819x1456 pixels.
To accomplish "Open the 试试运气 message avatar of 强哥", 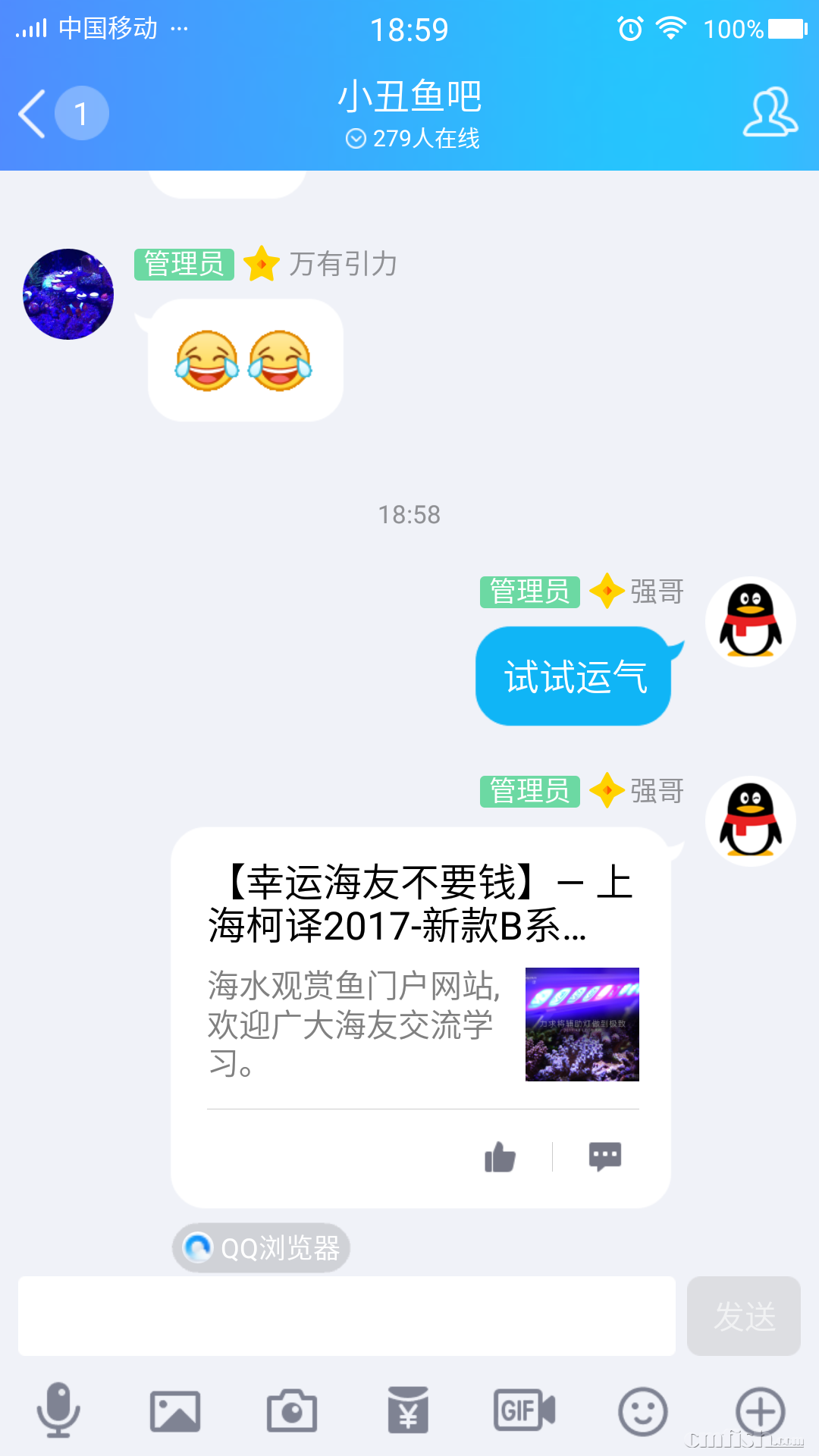I will coord(750,622).
